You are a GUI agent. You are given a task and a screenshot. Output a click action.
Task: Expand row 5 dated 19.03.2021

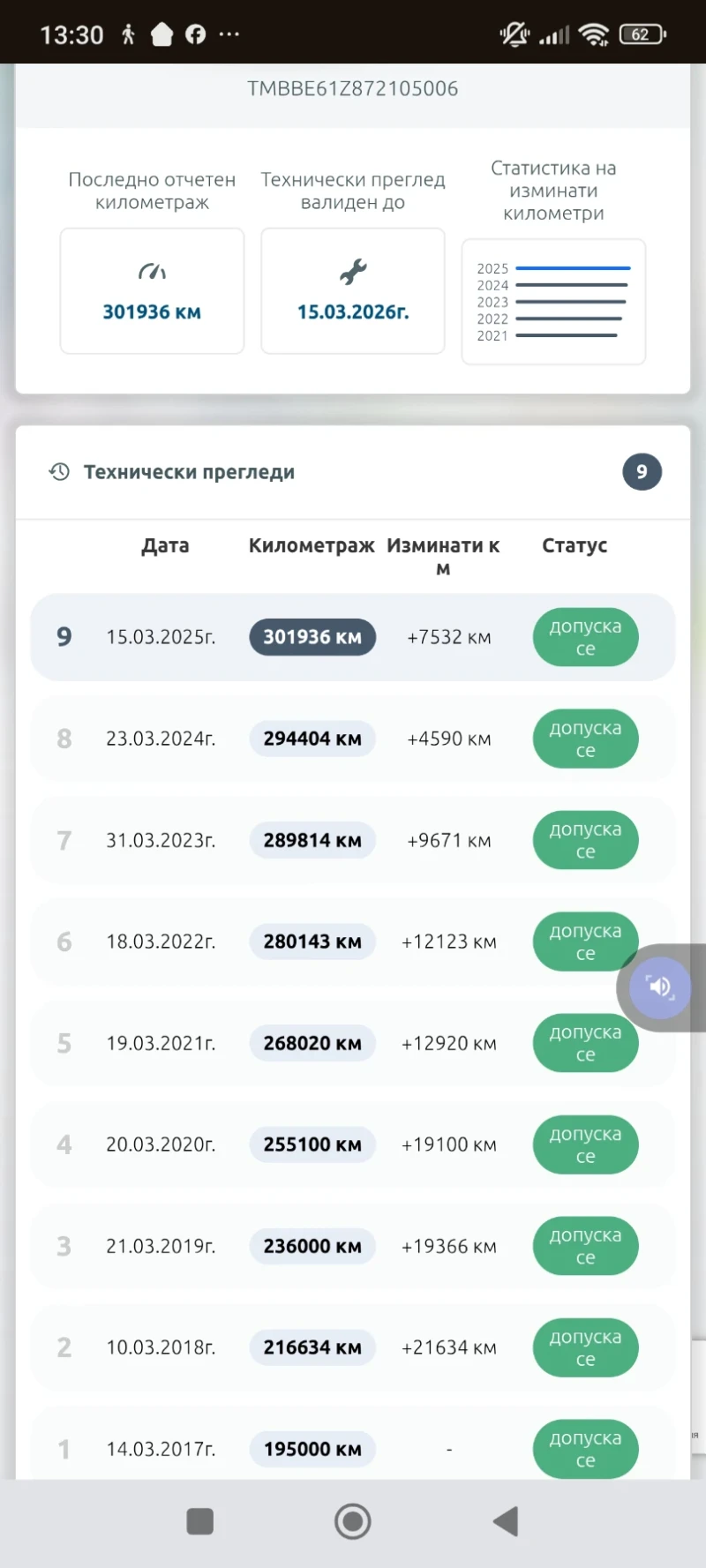(352, 1043)
